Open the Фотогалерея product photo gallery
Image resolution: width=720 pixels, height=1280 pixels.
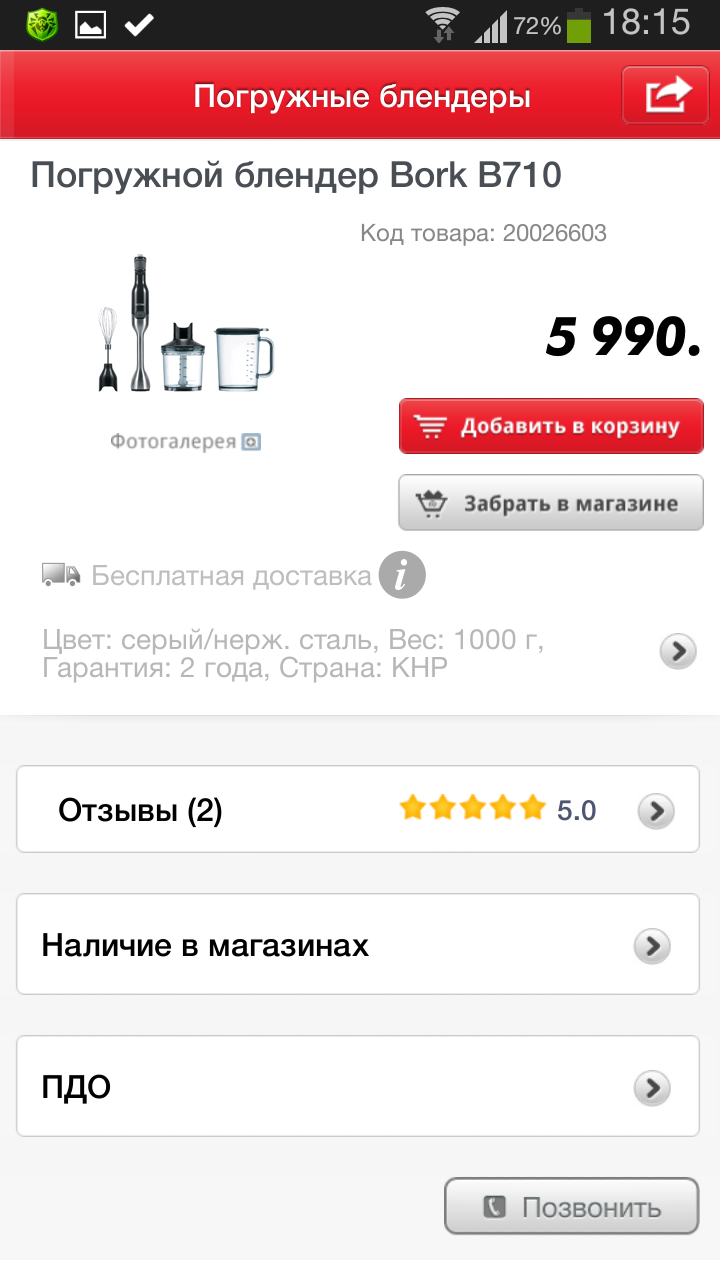[185, 441]
